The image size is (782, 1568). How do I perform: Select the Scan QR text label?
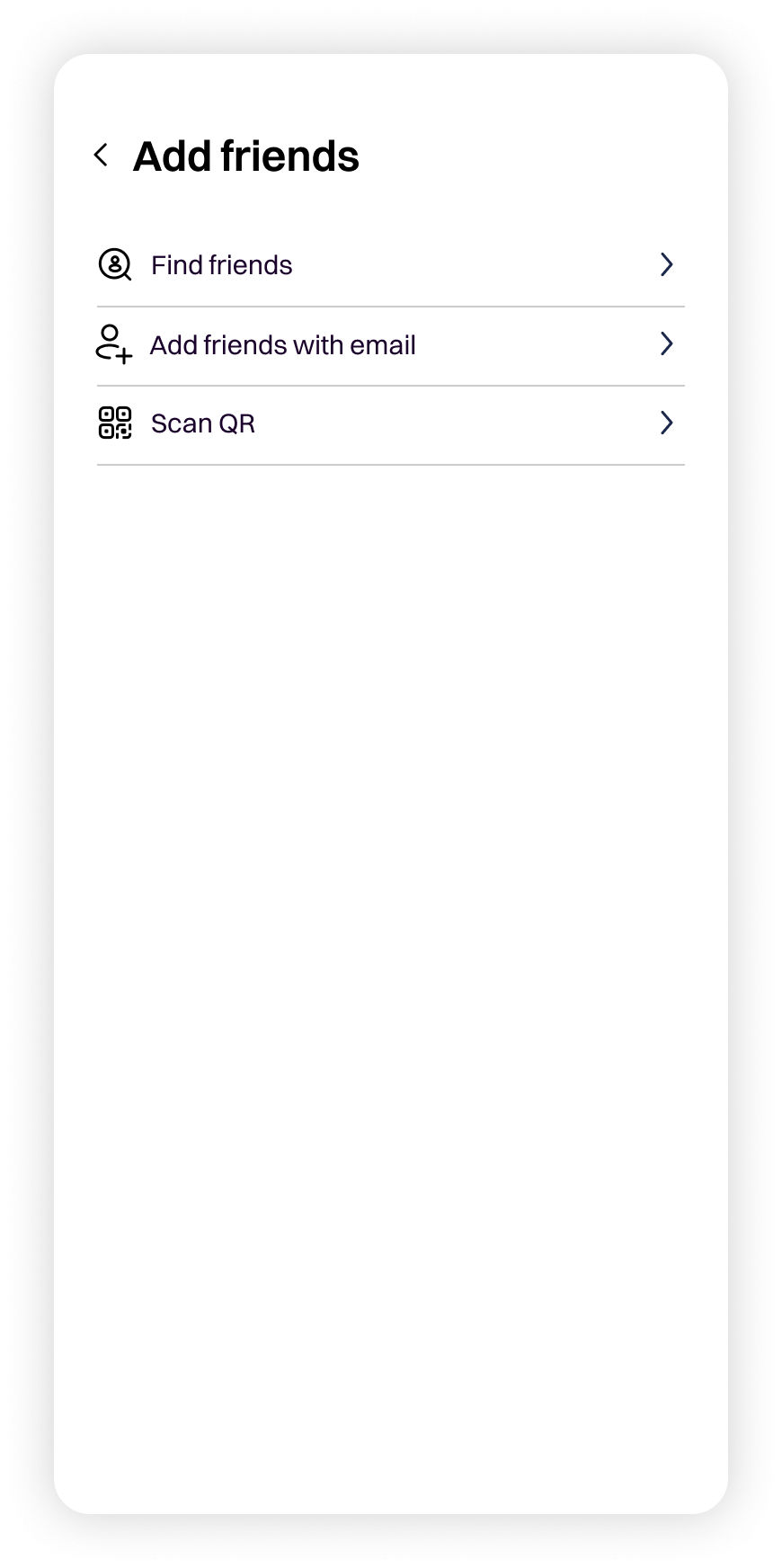[202, 423]
